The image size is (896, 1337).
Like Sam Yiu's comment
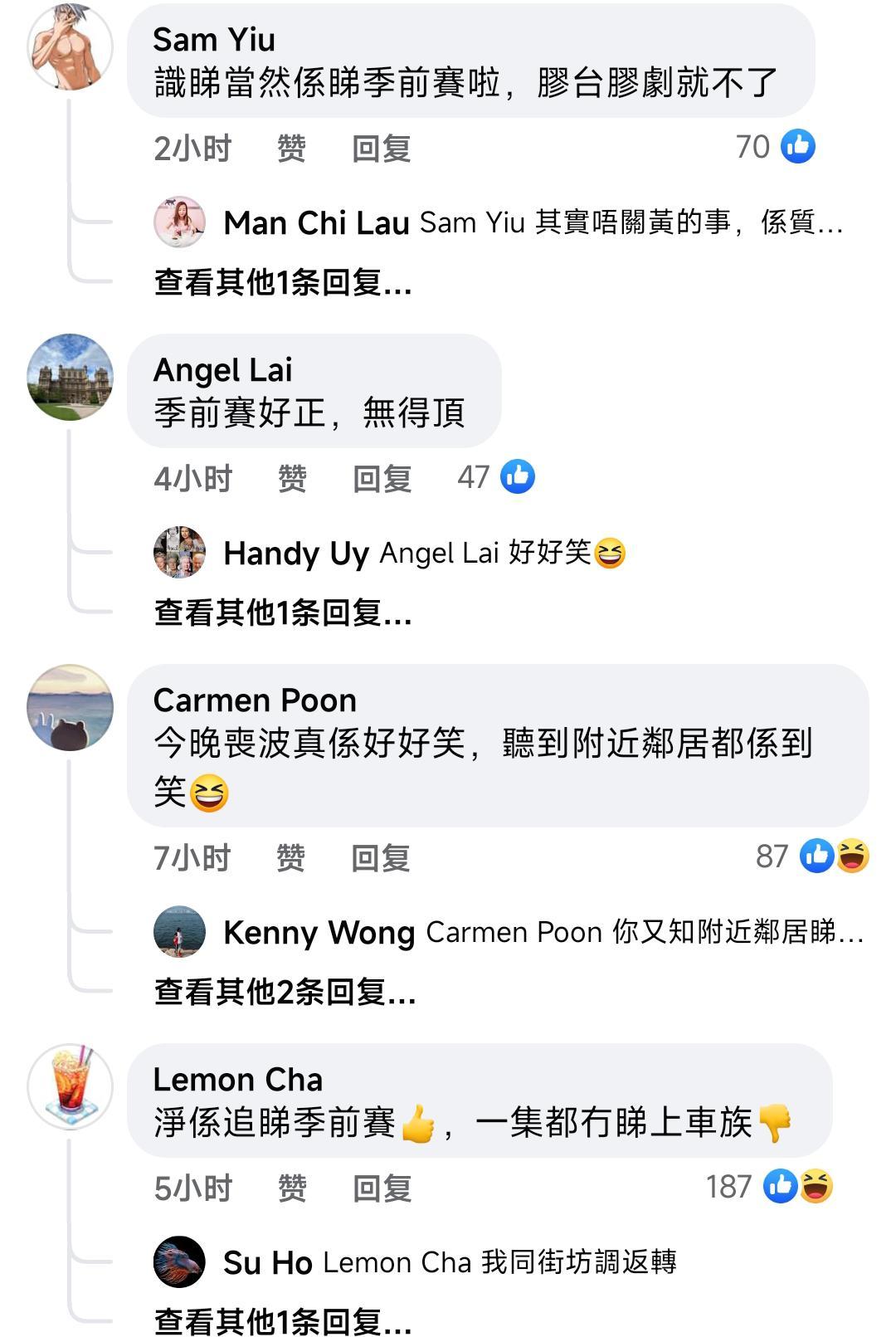click(291, 149)
